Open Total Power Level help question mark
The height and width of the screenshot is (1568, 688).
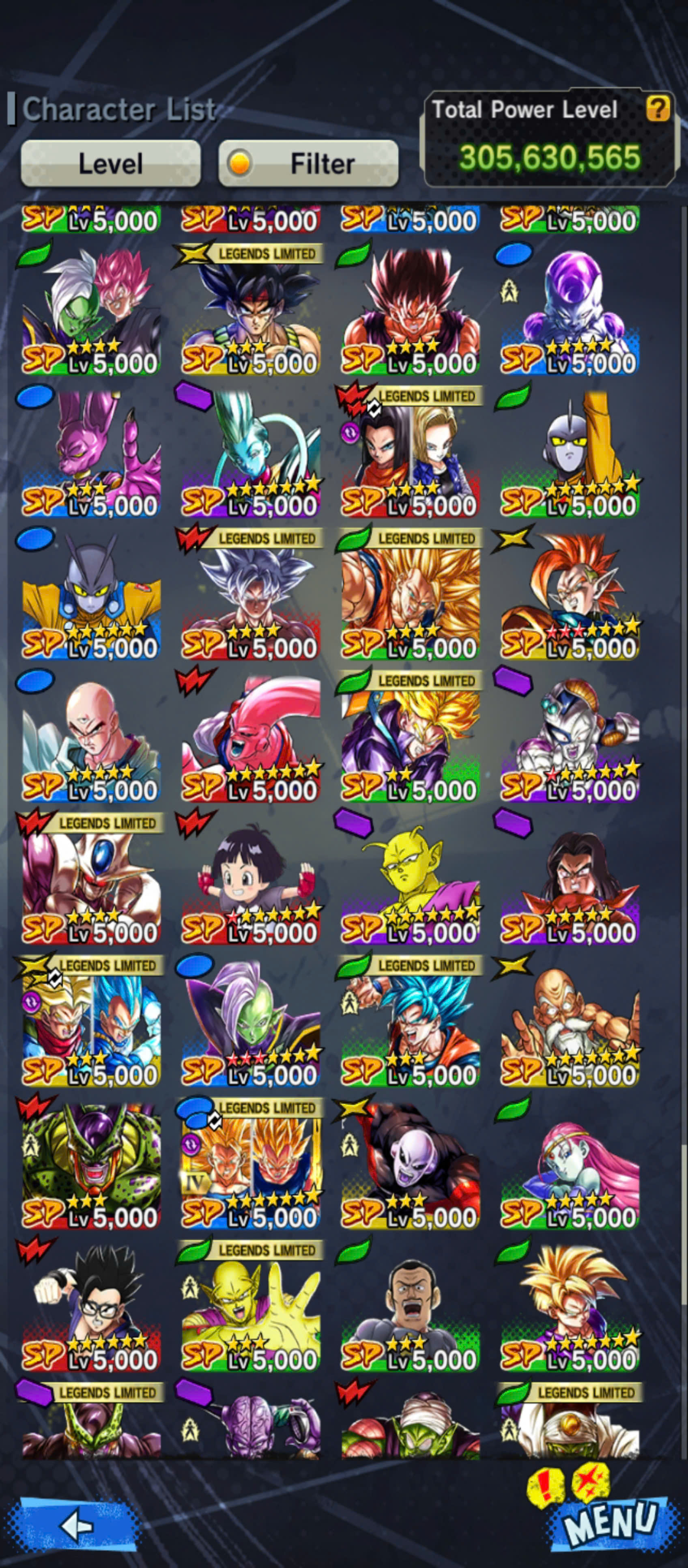click(x=658, y=109)
